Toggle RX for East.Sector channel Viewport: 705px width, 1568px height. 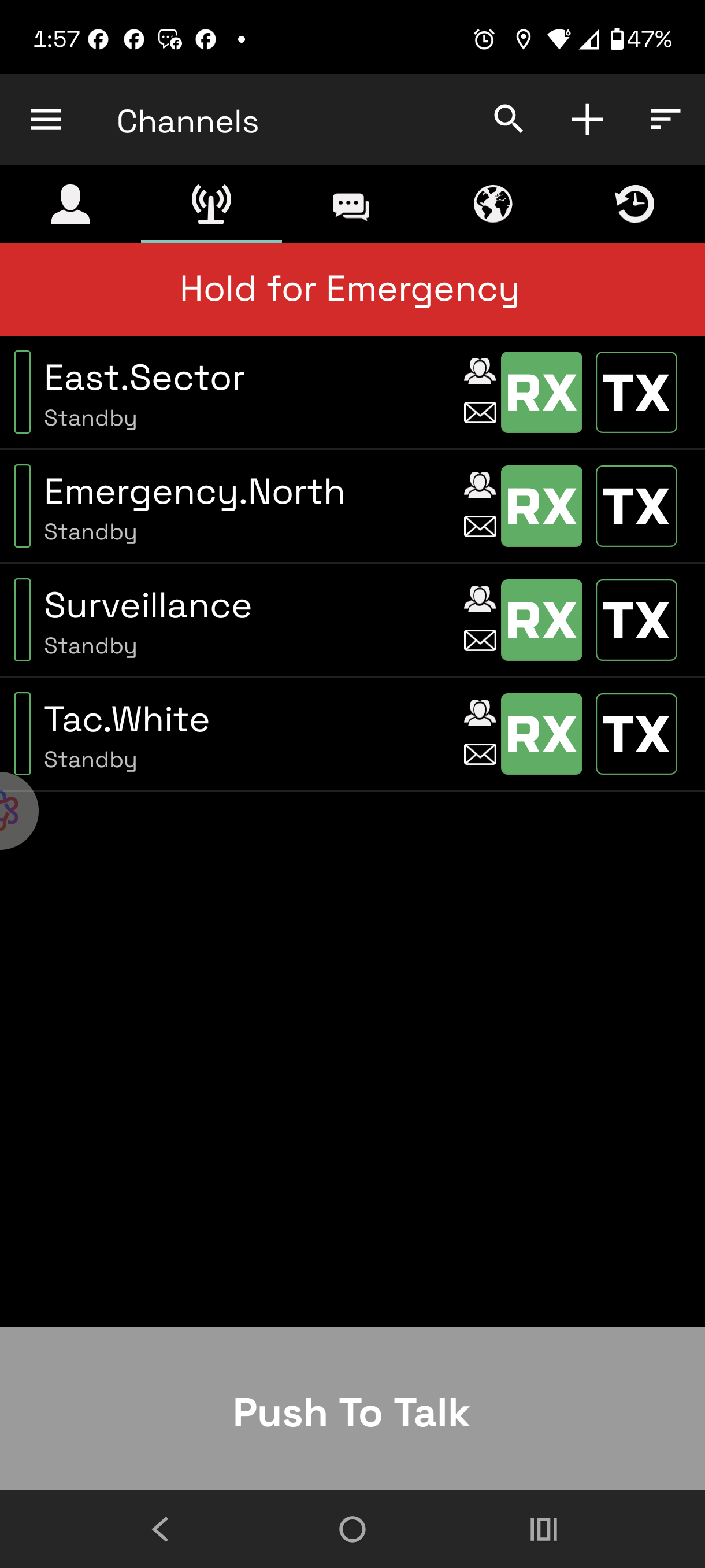pos(541,393)
